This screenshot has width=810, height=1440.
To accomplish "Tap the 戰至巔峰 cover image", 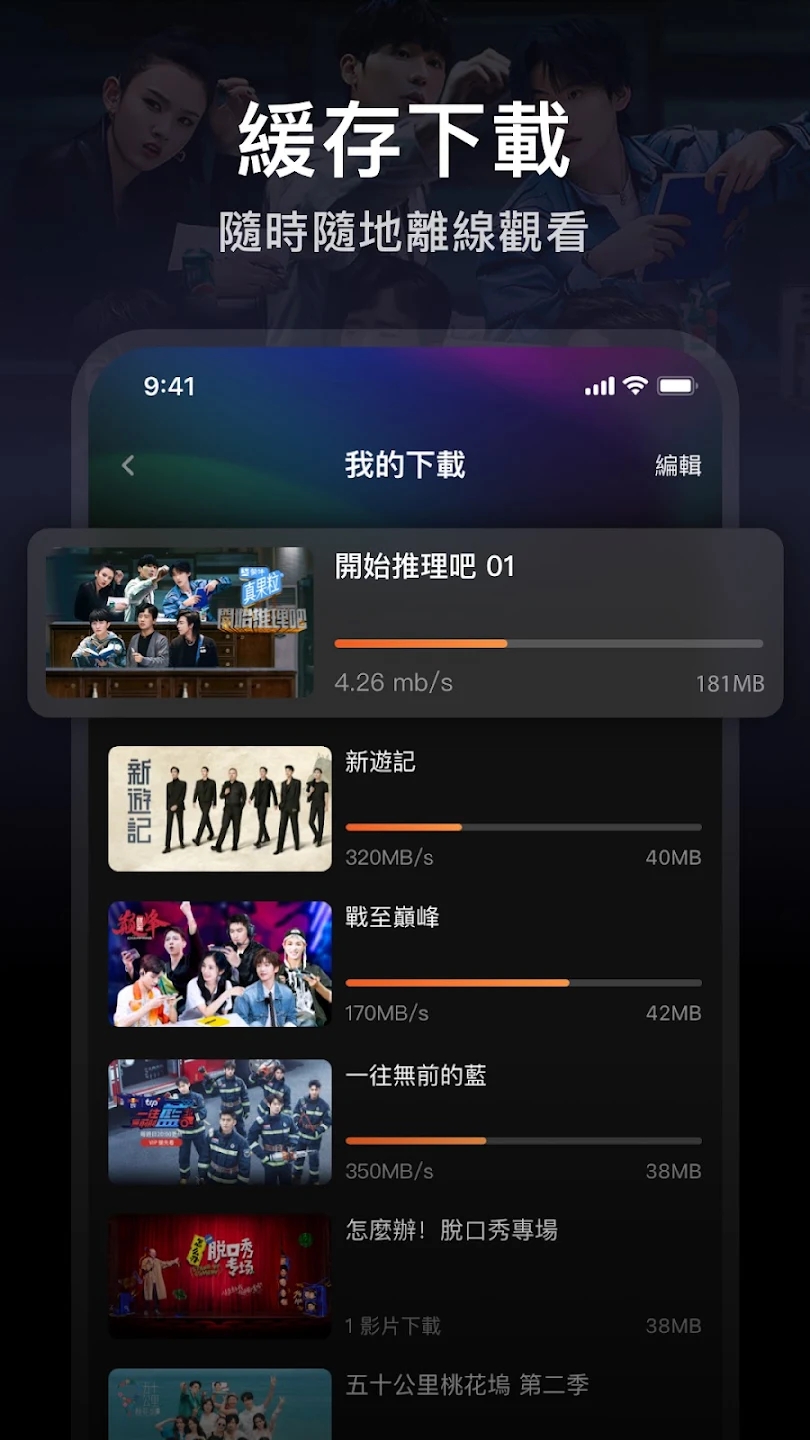I will (x=219, y=962).
